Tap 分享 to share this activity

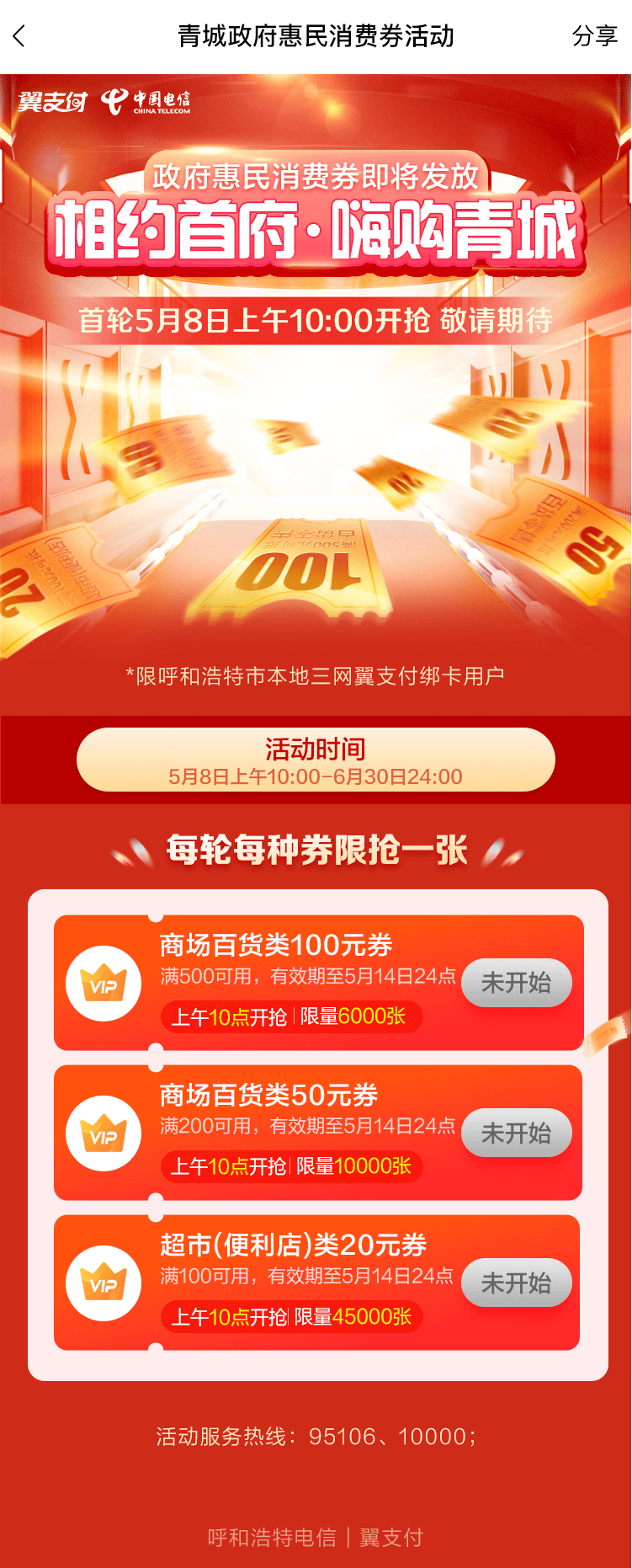594,36
